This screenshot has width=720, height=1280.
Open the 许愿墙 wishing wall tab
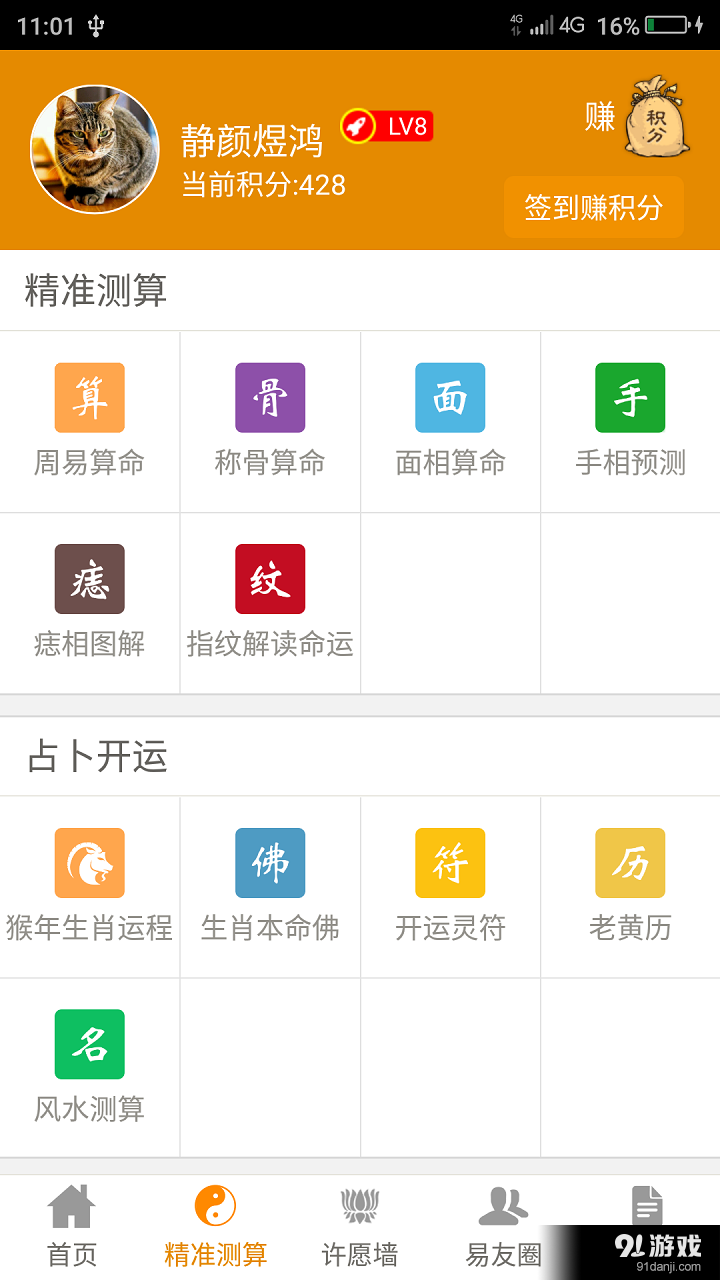tap(358, 1222)
